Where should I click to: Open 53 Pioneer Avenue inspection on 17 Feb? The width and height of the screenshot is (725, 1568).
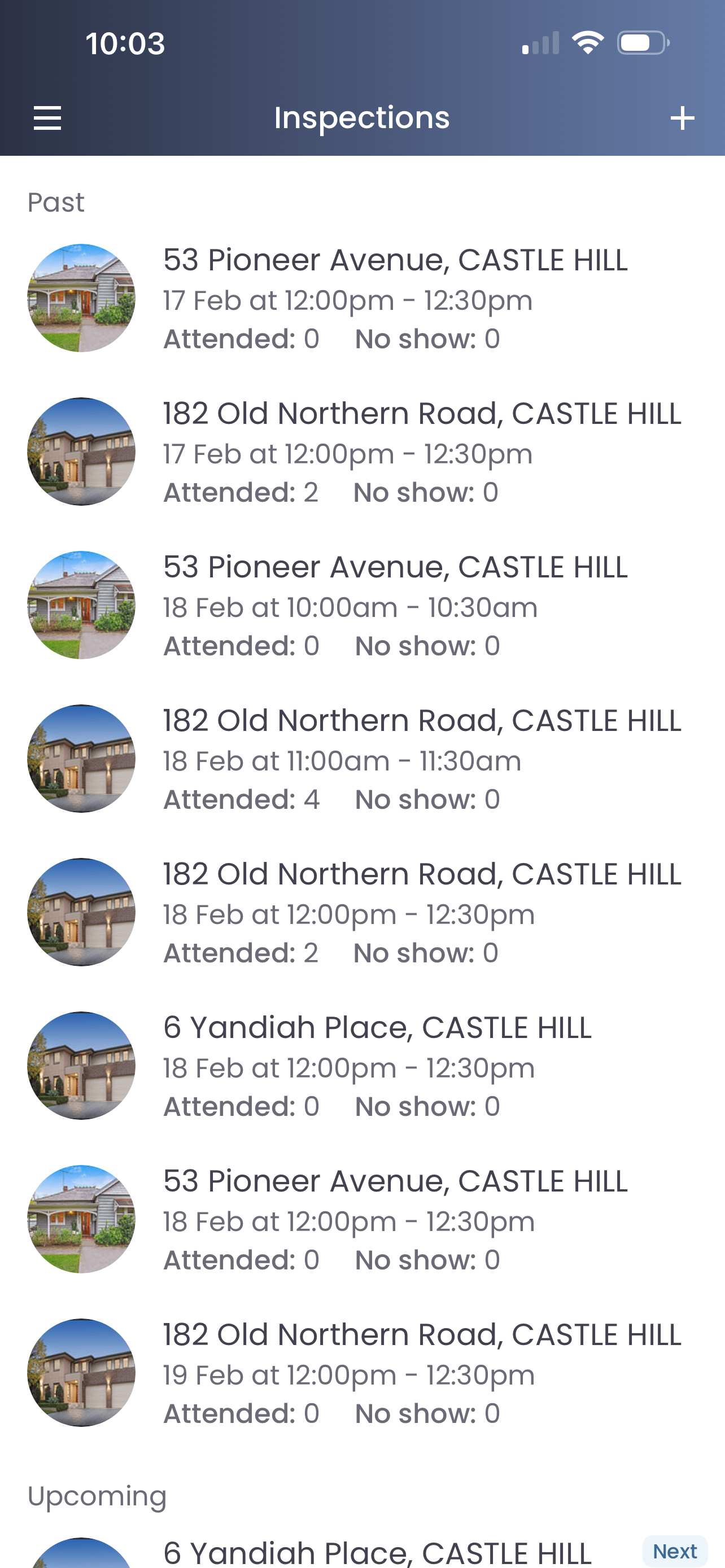click(361, 298)
